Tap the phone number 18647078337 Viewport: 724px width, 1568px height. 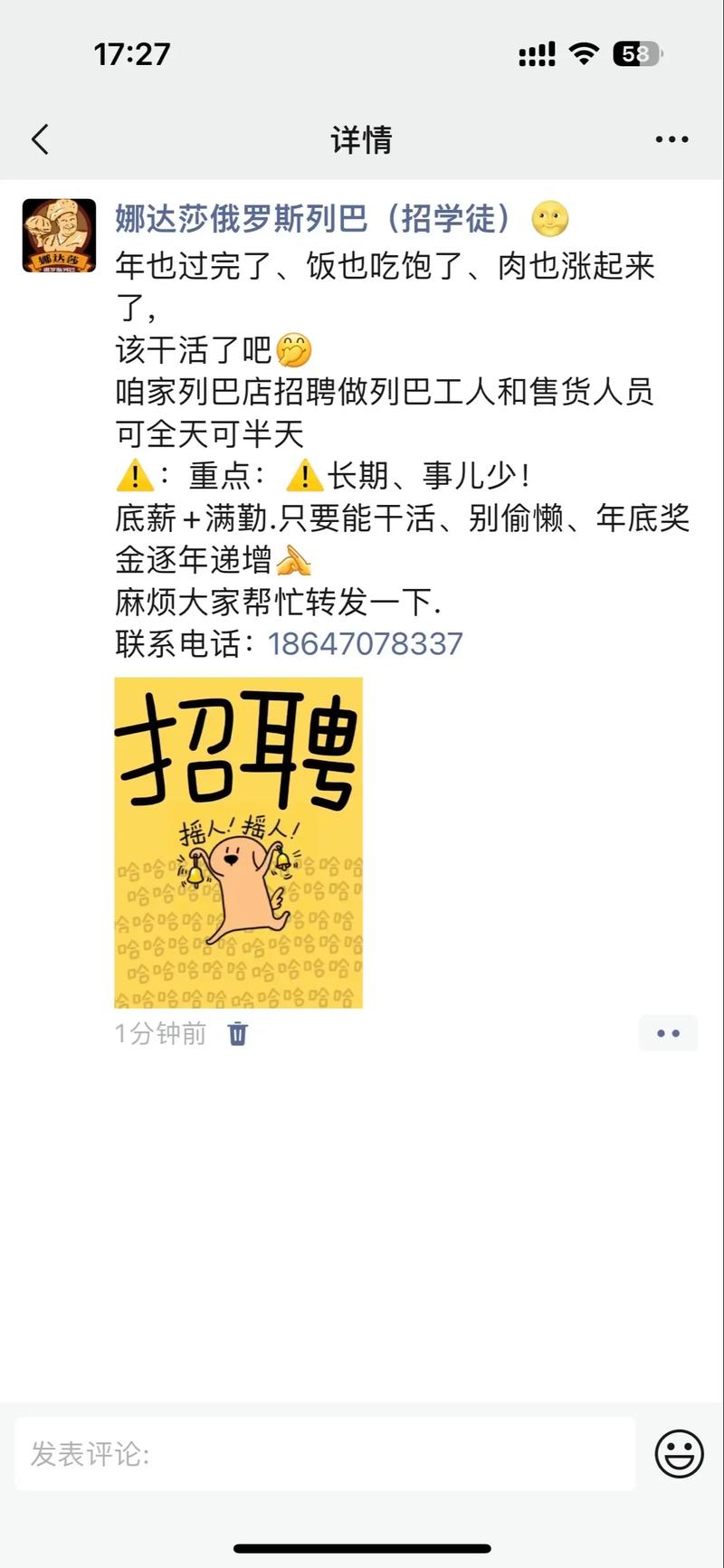point(365,644)
